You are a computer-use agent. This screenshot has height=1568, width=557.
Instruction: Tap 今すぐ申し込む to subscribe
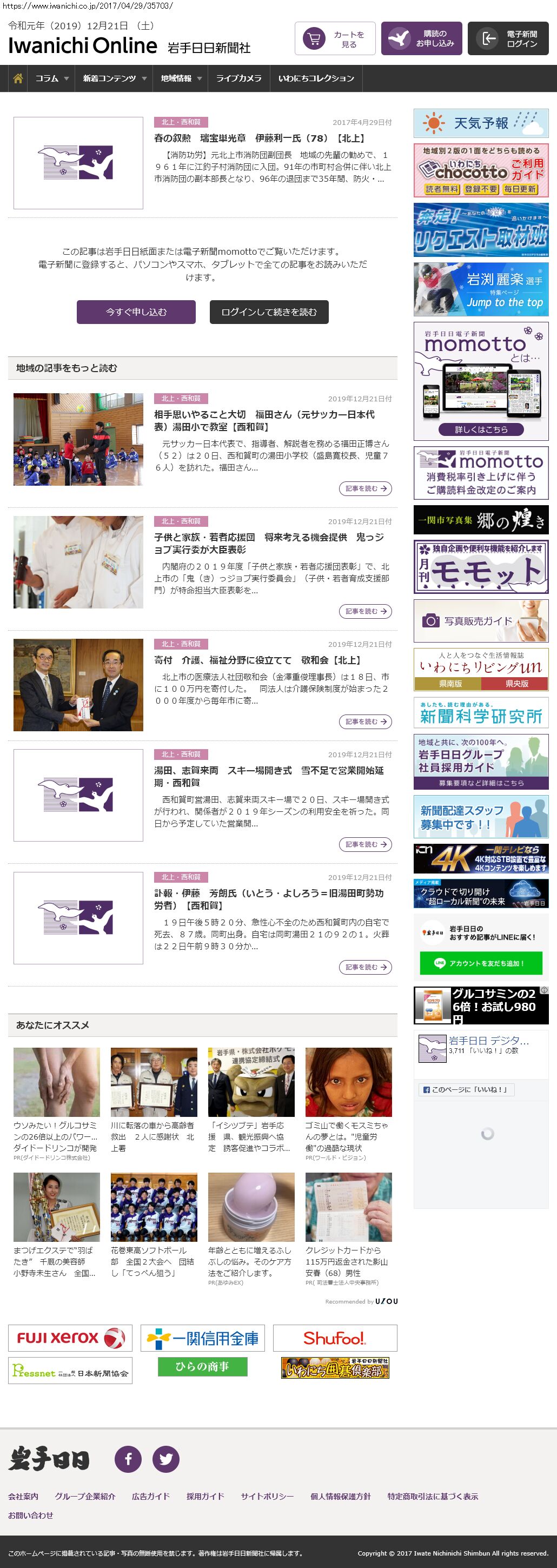point(136,312)
